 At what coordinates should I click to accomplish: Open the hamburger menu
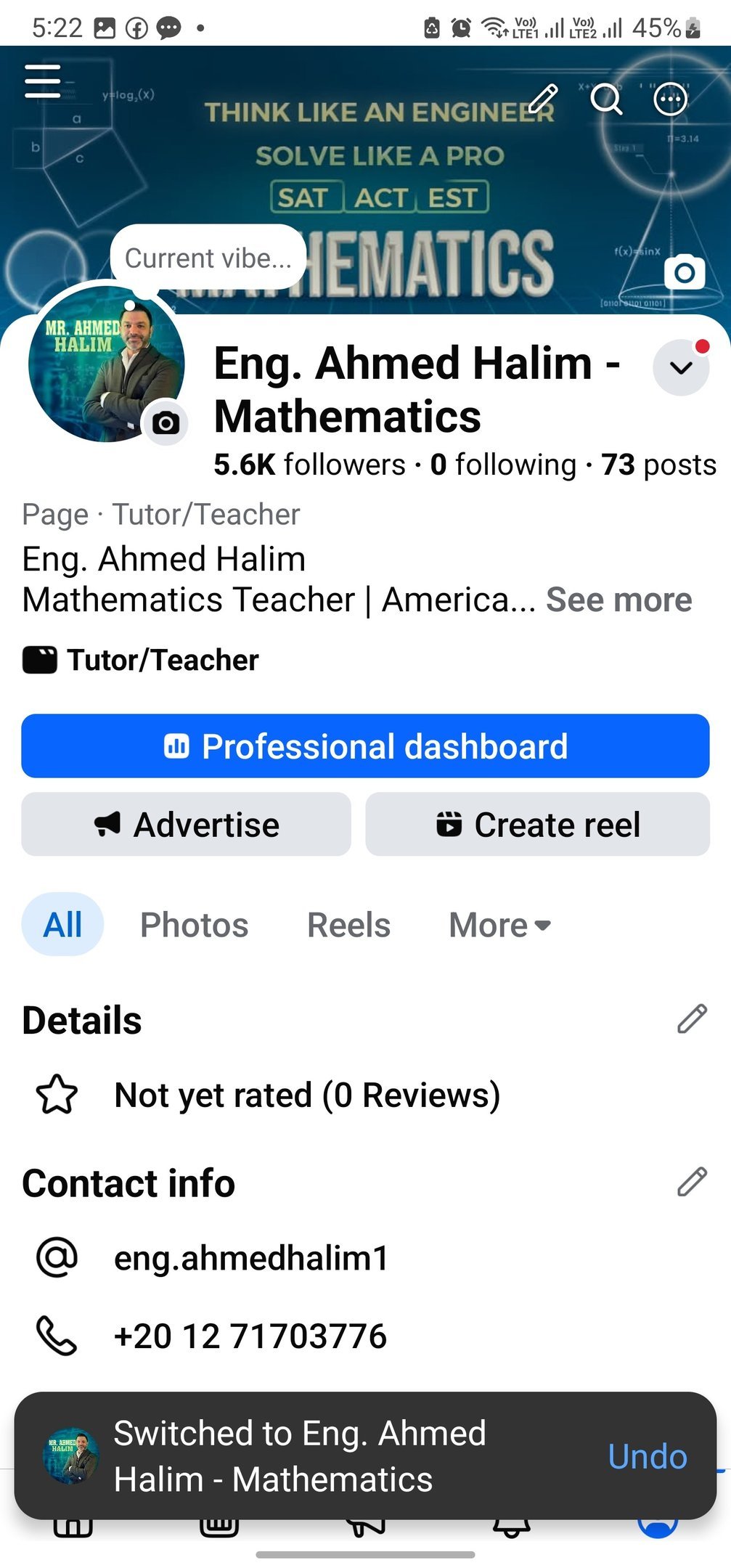point(43,81)
